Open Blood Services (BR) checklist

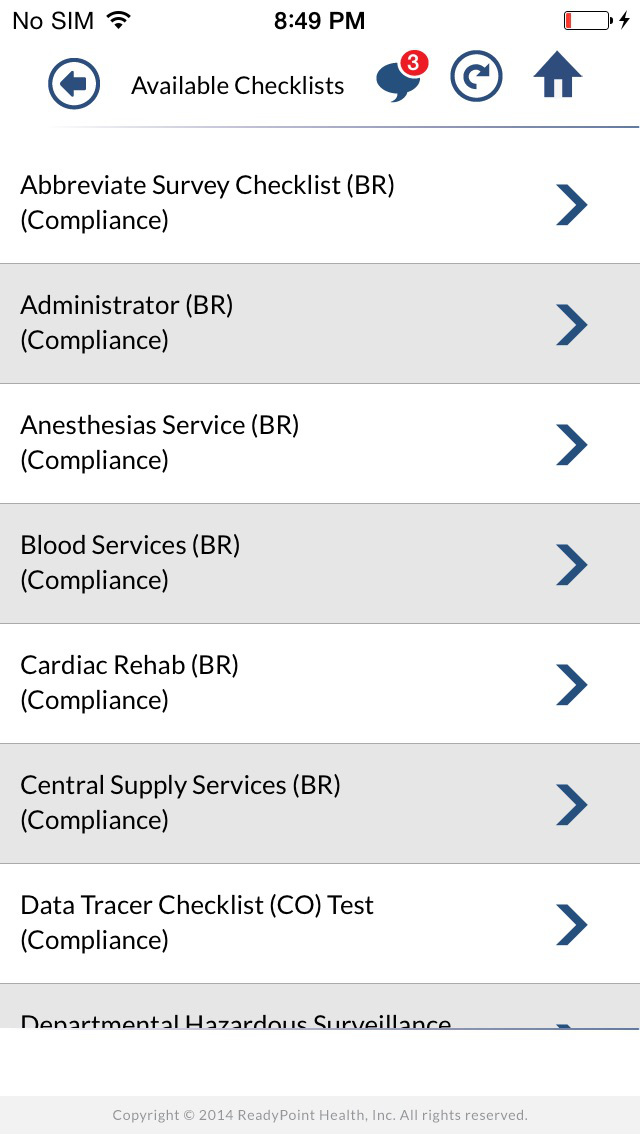point(320,564)
